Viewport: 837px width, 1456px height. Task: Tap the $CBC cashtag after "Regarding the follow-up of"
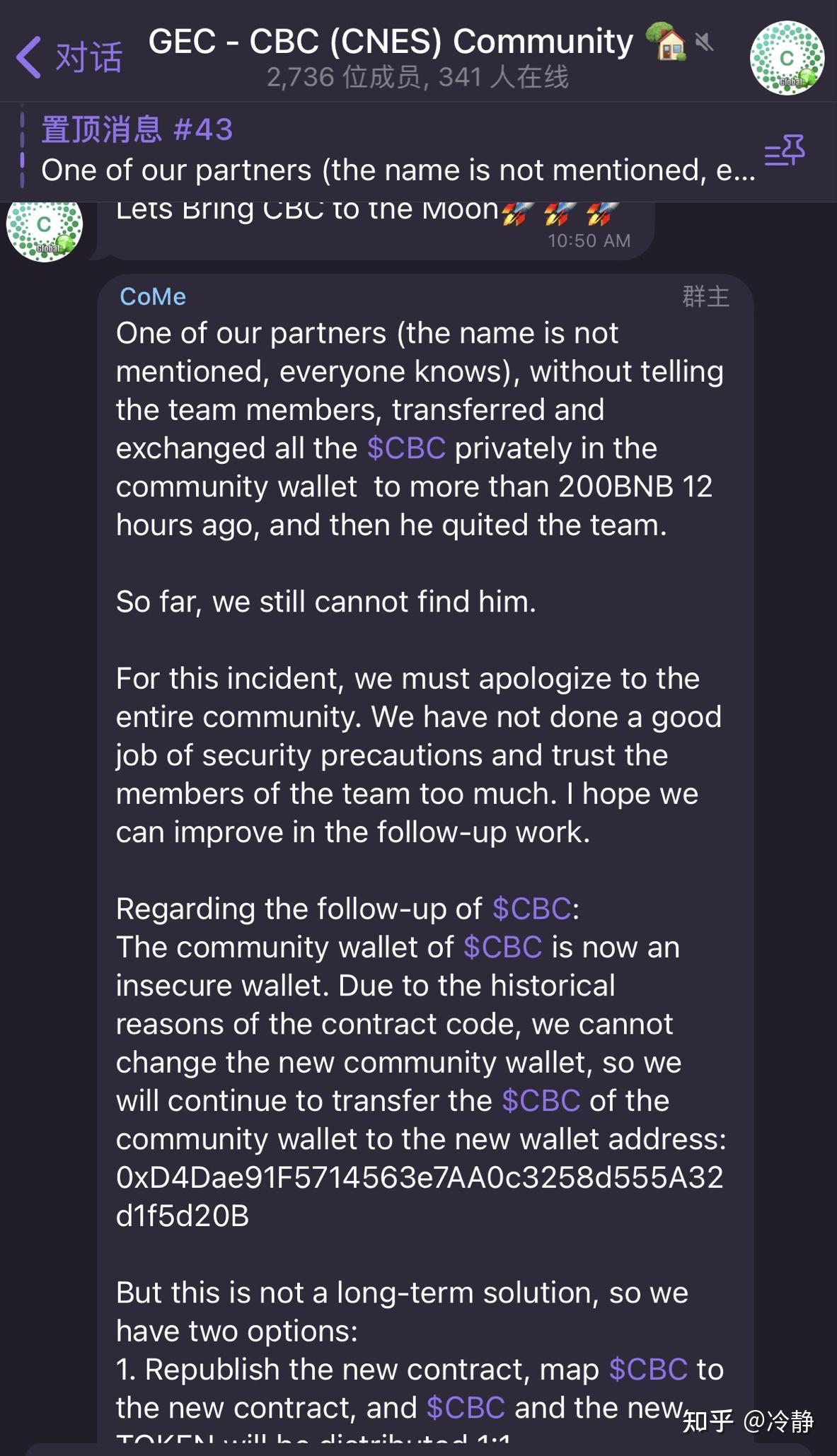tap(531, 909)
